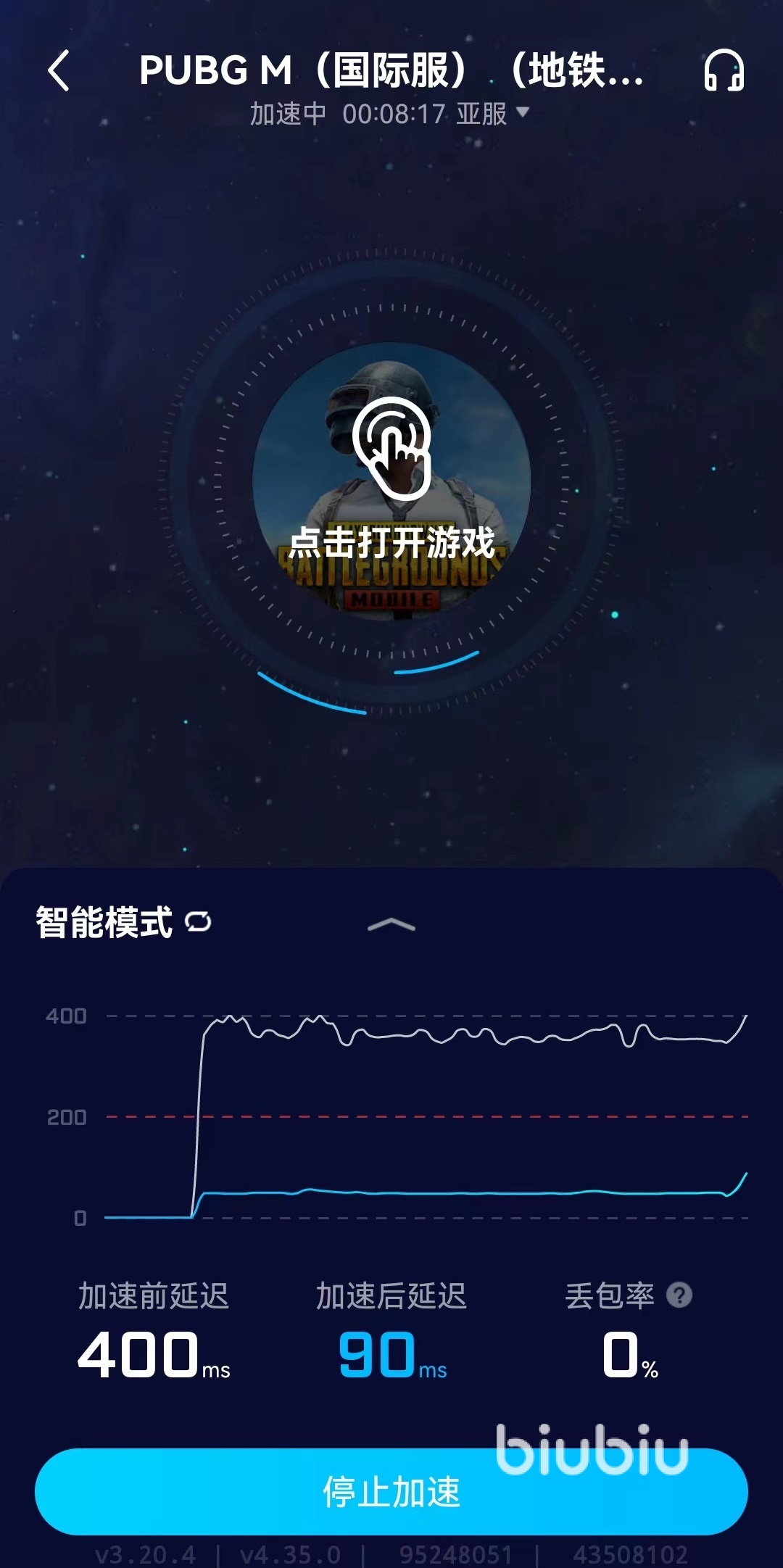Switch the 智能模式 acceleration mode
783x1568 pixels.
tap(198, 921)
